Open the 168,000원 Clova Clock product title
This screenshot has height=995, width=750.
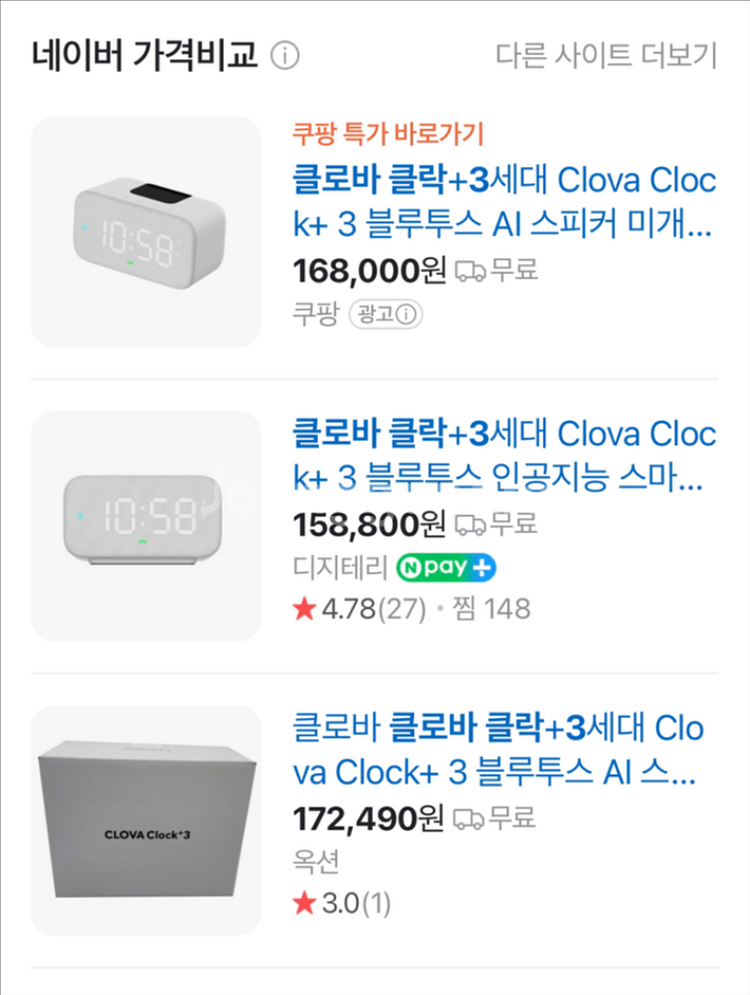[x=504, y=203]
